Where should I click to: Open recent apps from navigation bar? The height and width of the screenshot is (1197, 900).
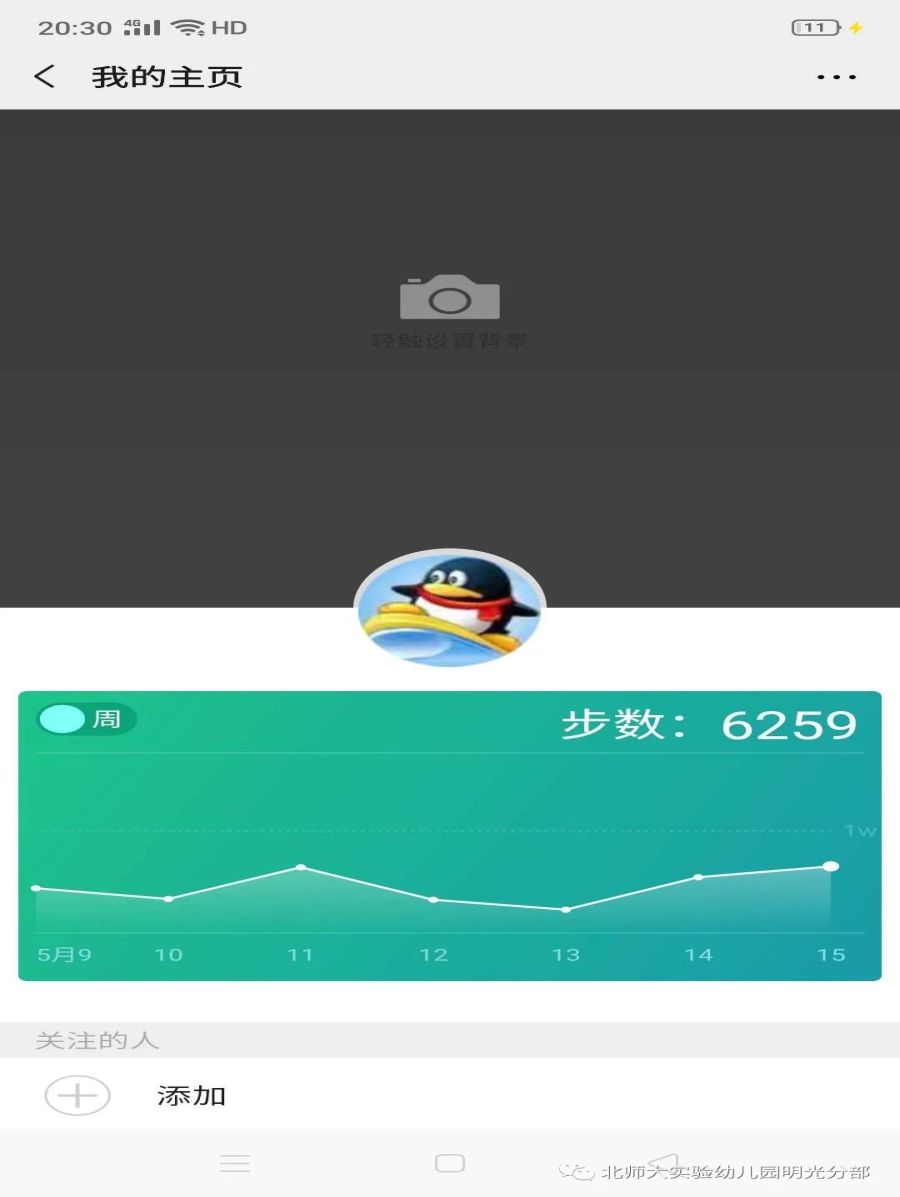(234, 1163)
